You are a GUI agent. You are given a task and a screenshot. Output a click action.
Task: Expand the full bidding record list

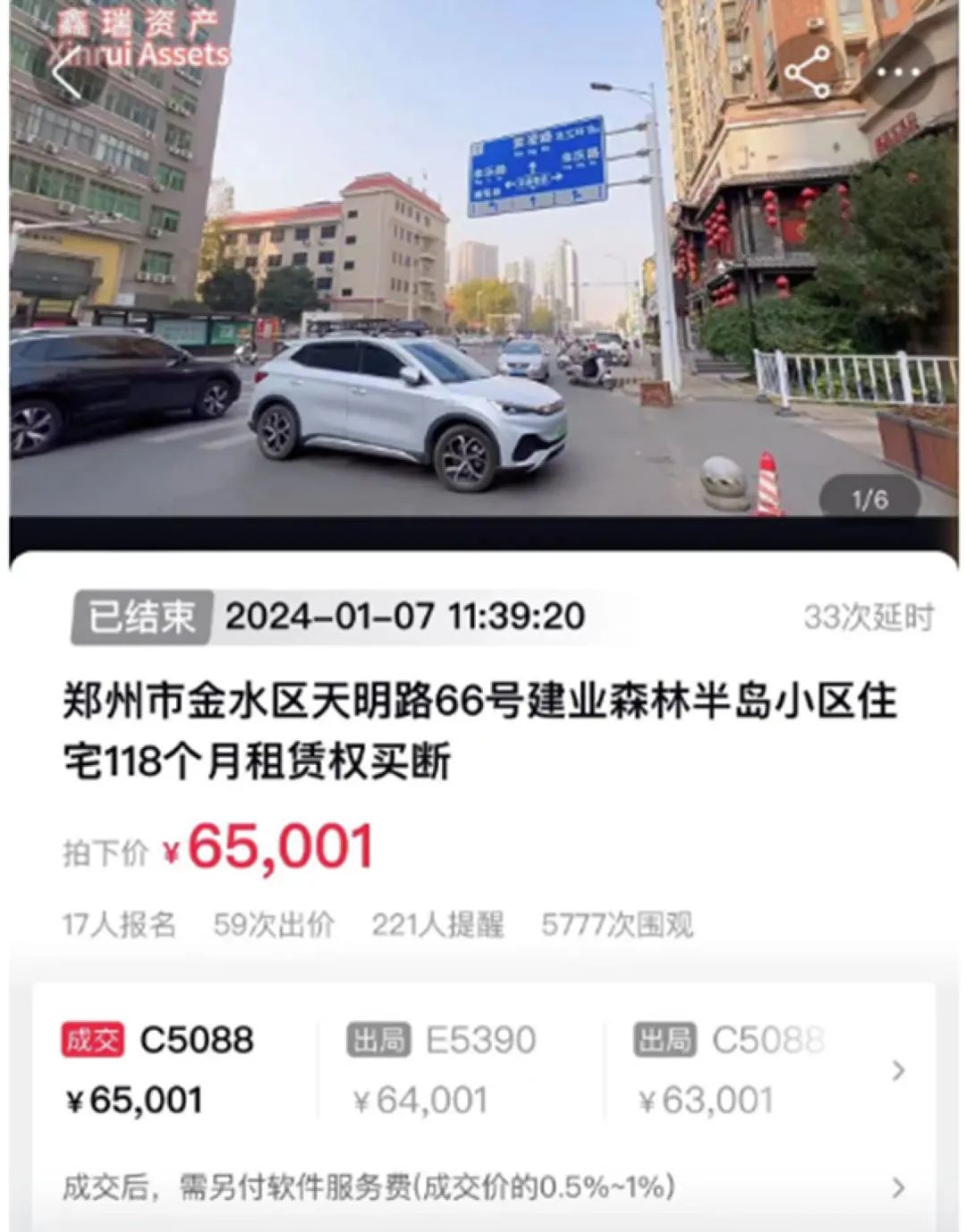[x=899, y=1070]
